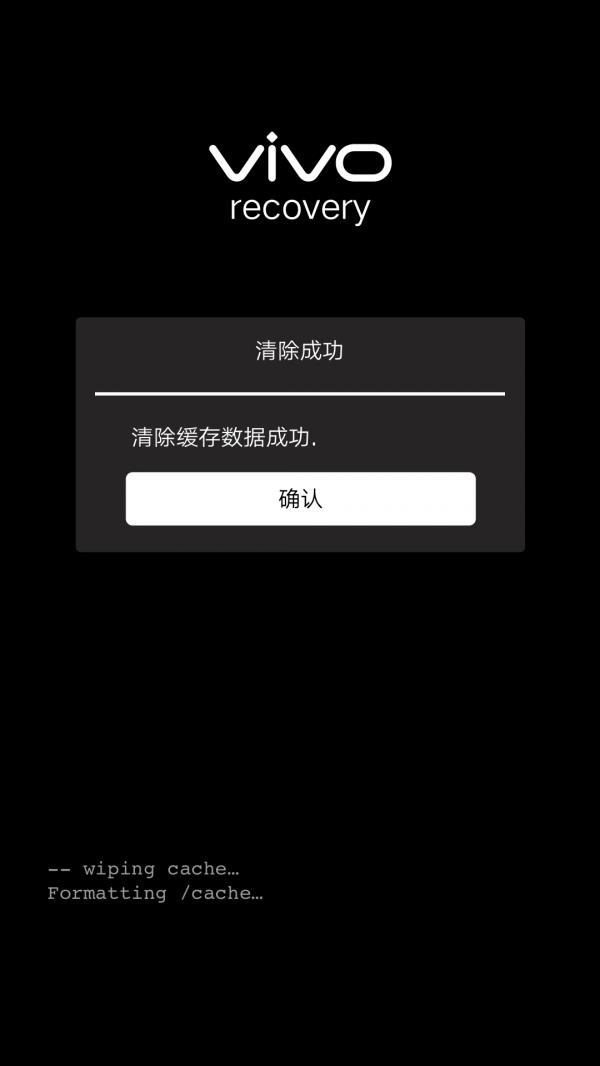Confirm with the 确认 button
This screenshot has width=600, height=1066.
pos(300,498)
